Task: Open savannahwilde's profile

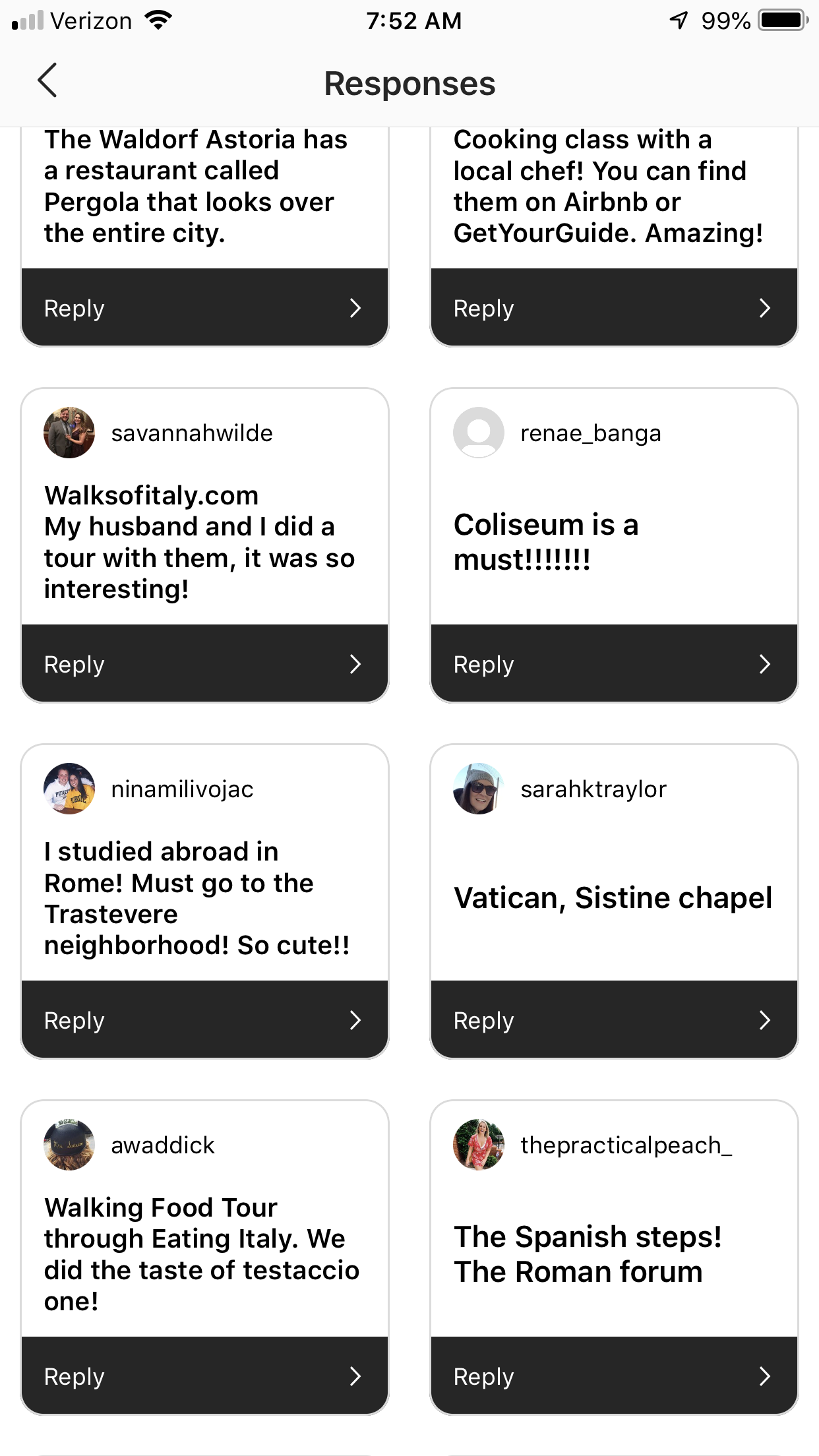Action: pos(191,433)
